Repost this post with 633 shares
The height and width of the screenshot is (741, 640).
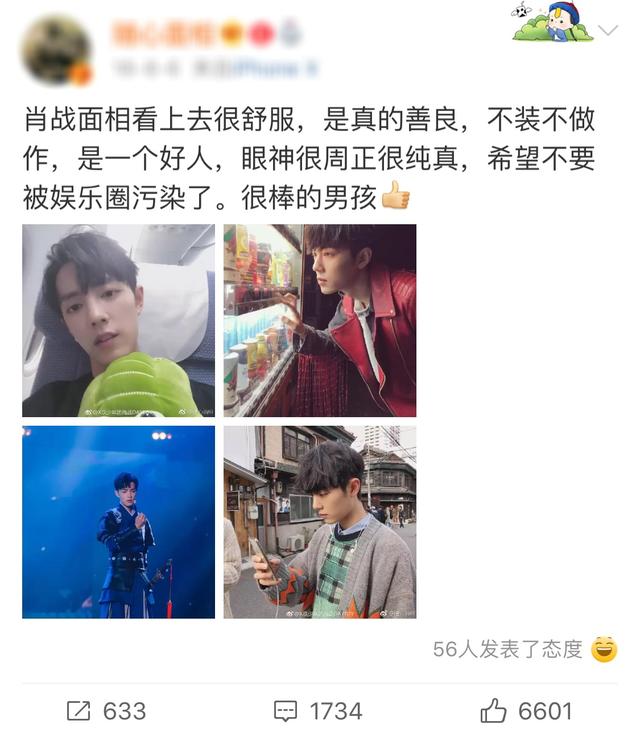click(106, 711)
